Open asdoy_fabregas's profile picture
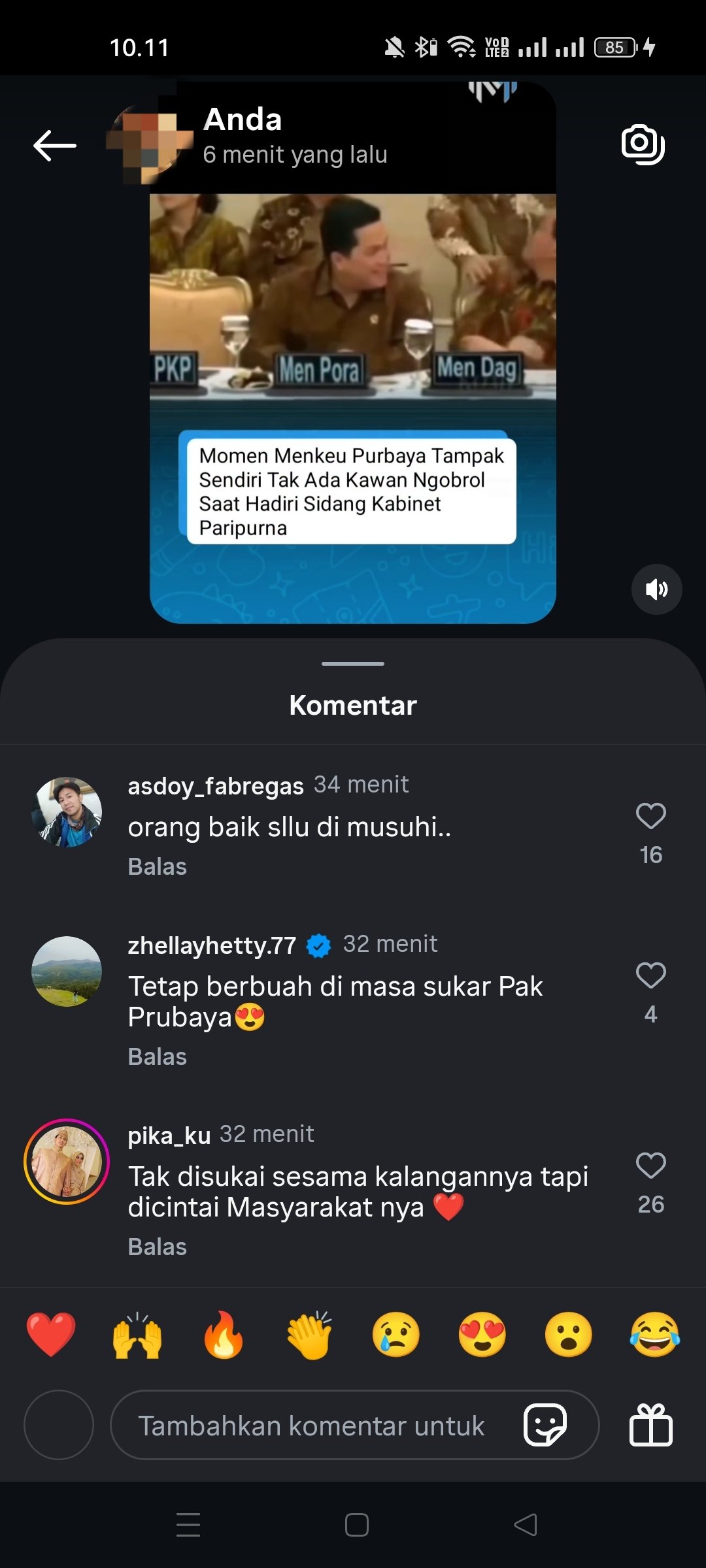 point(67,812)
